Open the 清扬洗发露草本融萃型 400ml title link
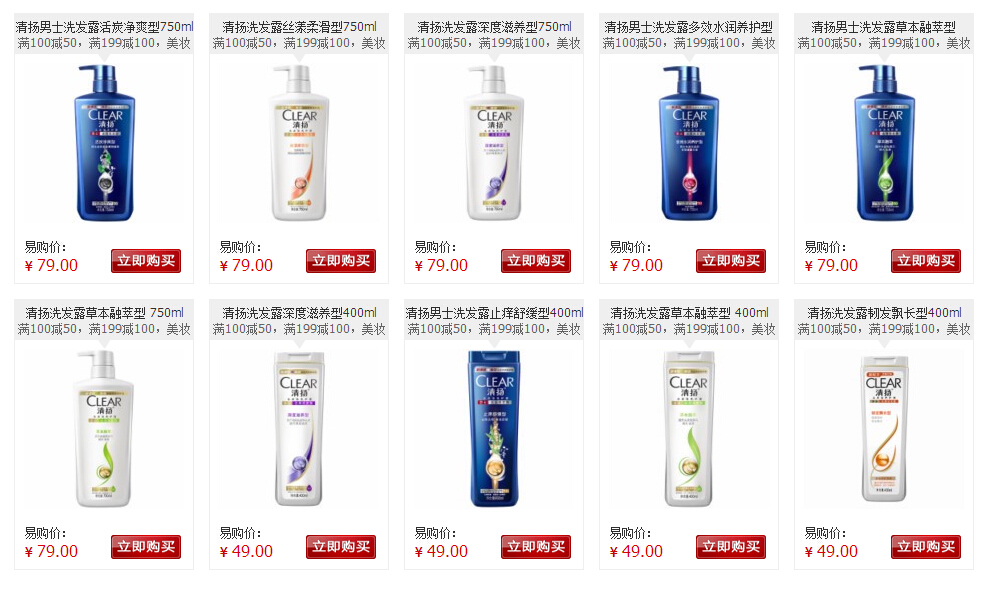The image size is (987, 589). pyautogui.click(x=689, y=313)
